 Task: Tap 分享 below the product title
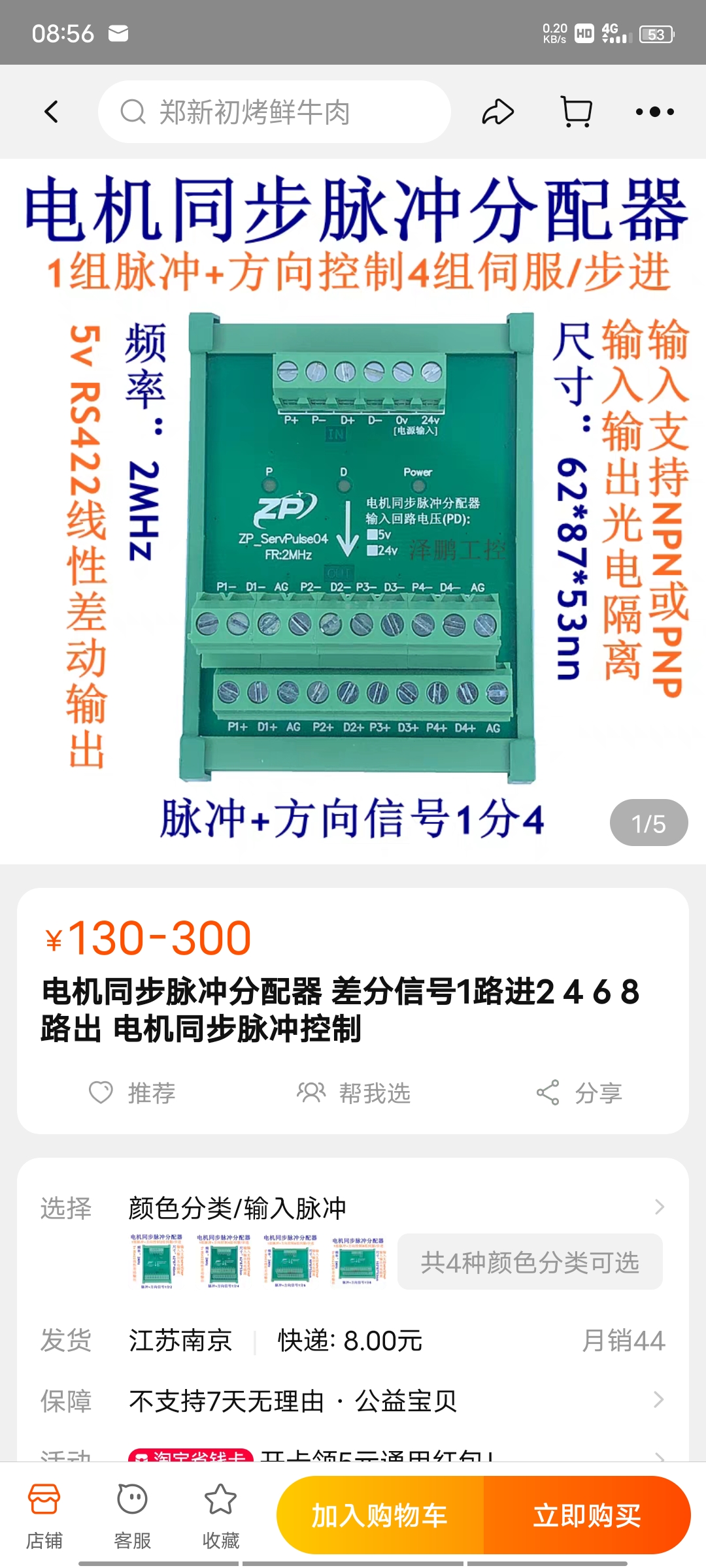(x=579, y=1092)
